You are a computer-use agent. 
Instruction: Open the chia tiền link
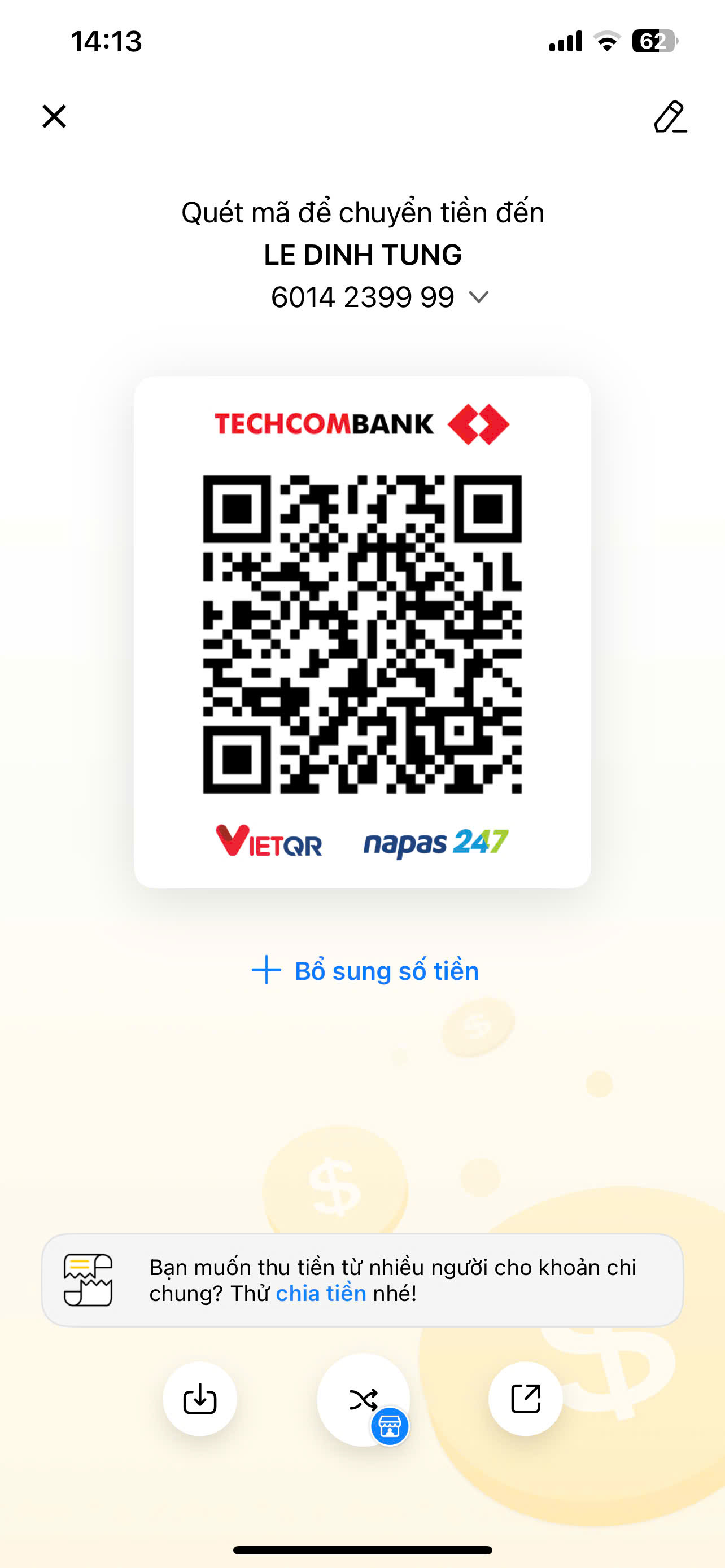click(321, 1293)
